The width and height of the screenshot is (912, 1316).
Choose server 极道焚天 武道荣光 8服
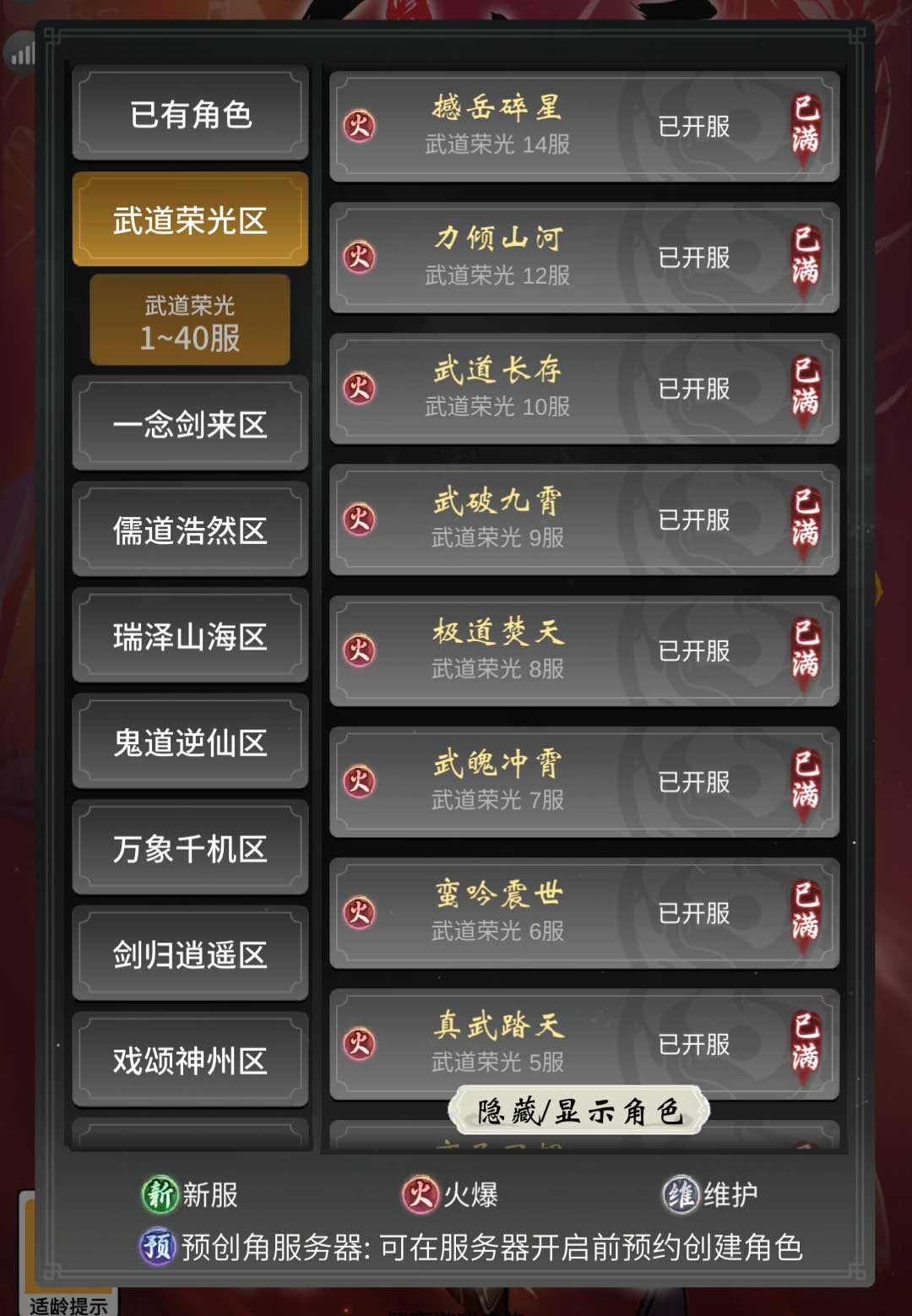click(584, 650)
